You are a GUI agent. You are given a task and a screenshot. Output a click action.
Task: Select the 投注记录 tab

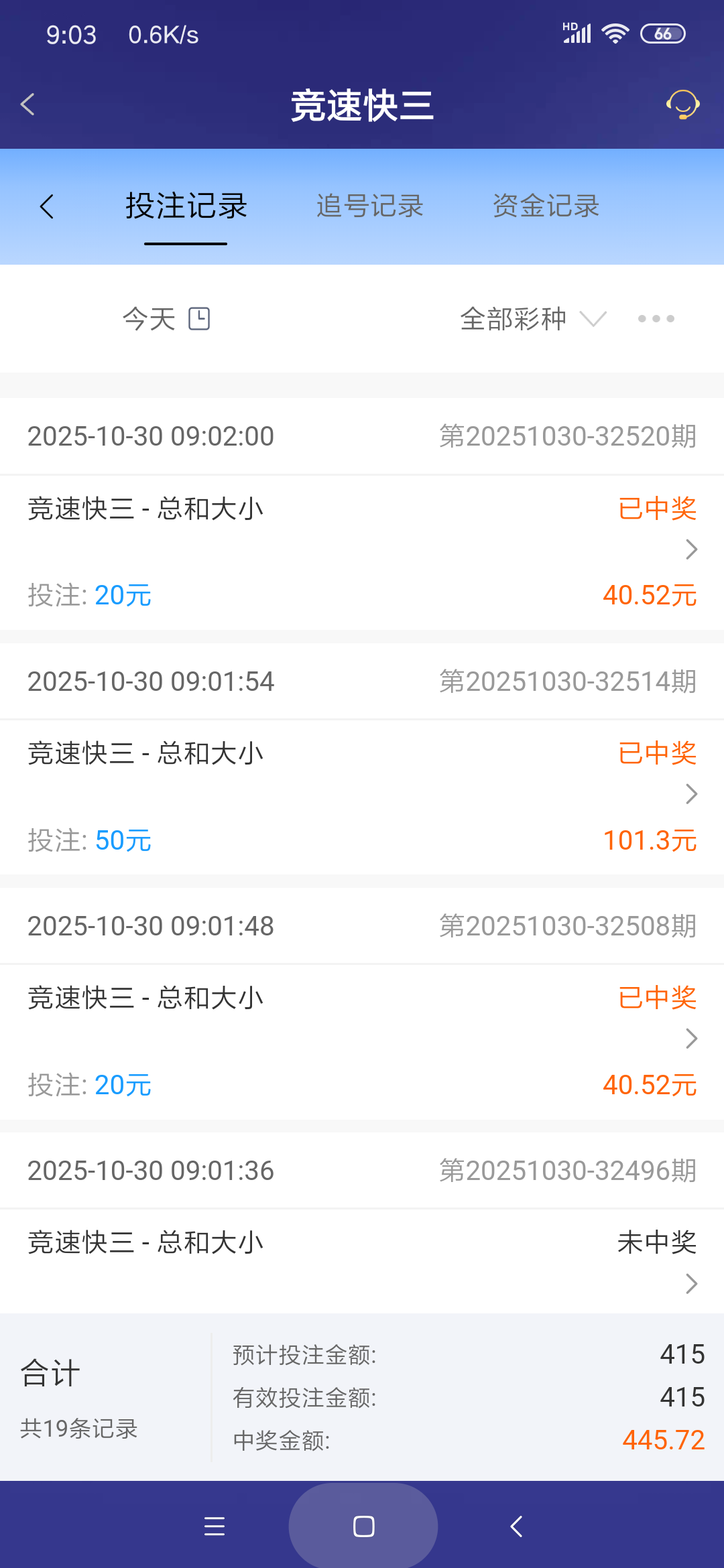186,206
